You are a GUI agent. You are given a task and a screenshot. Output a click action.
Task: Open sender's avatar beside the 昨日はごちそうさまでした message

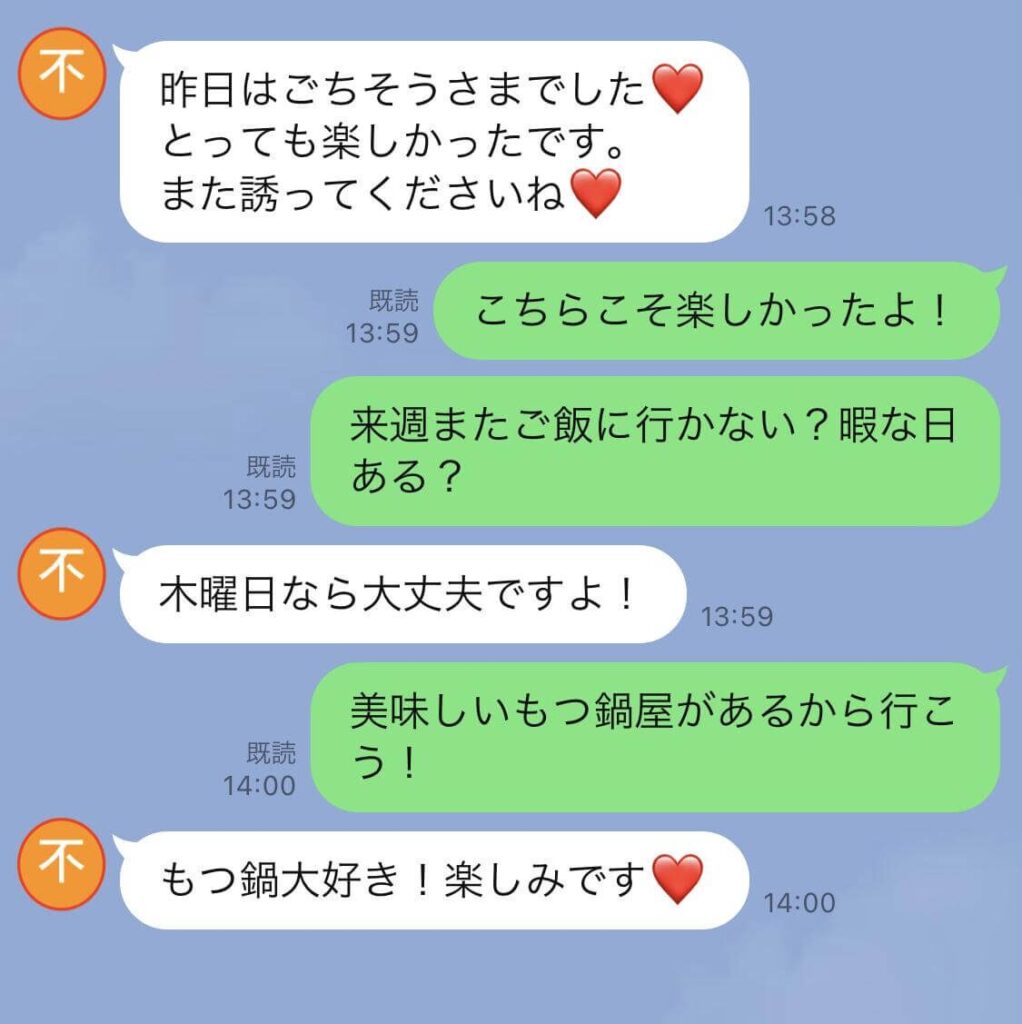point(62,74)
